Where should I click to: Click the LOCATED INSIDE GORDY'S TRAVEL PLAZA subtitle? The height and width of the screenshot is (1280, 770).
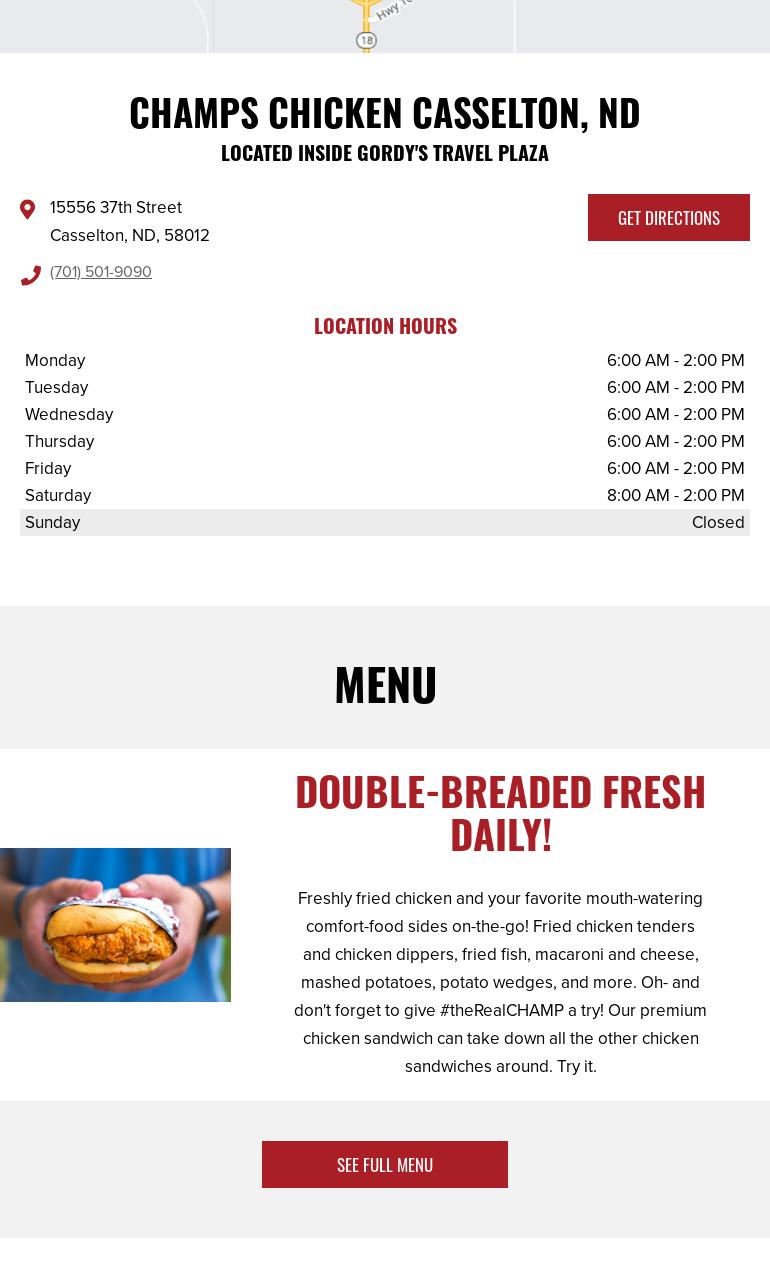click(x=385, y=152)
